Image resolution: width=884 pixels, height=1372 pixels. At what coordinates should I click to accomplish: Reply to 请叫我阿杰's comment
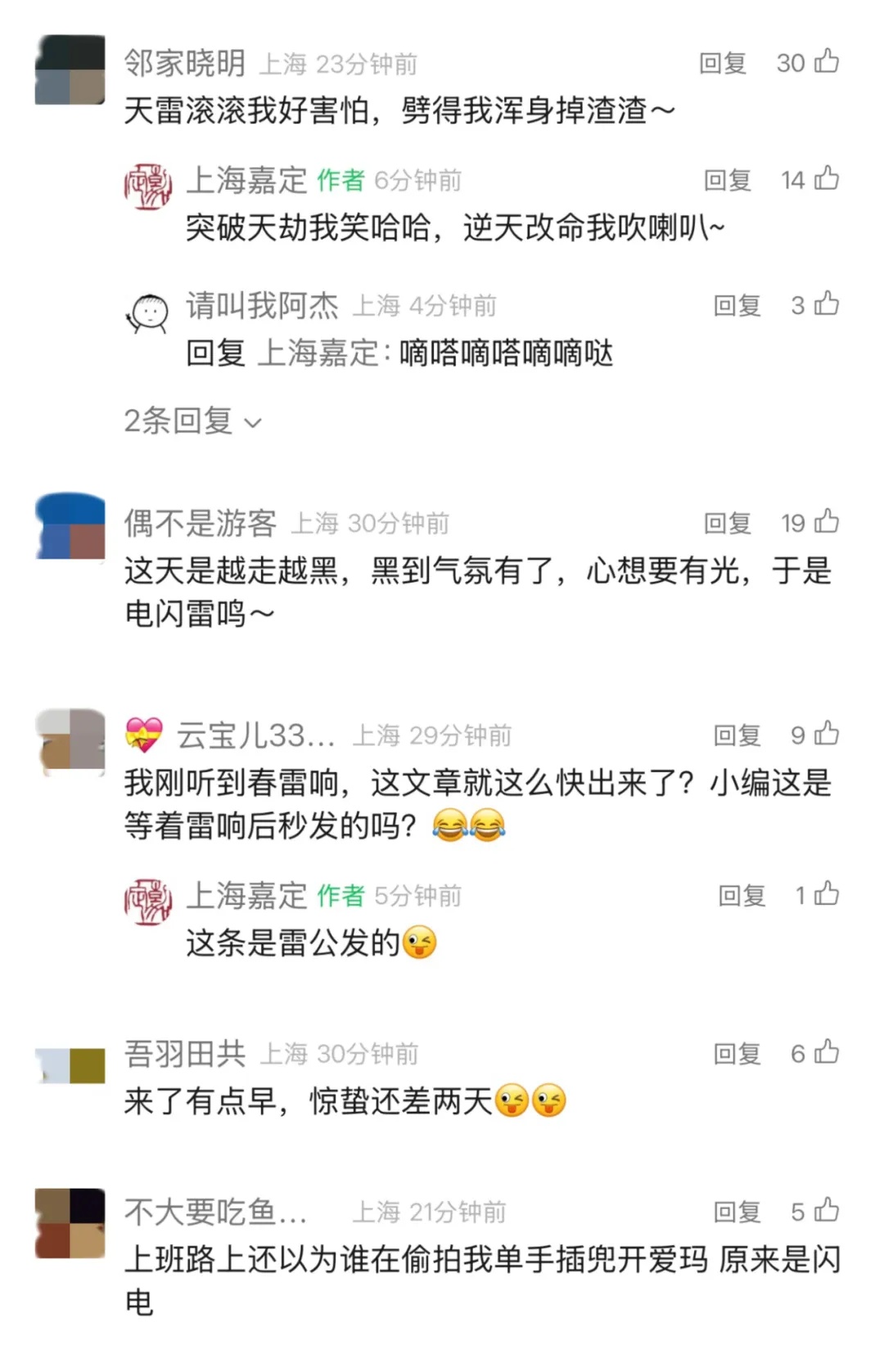[x=736, y=306]
